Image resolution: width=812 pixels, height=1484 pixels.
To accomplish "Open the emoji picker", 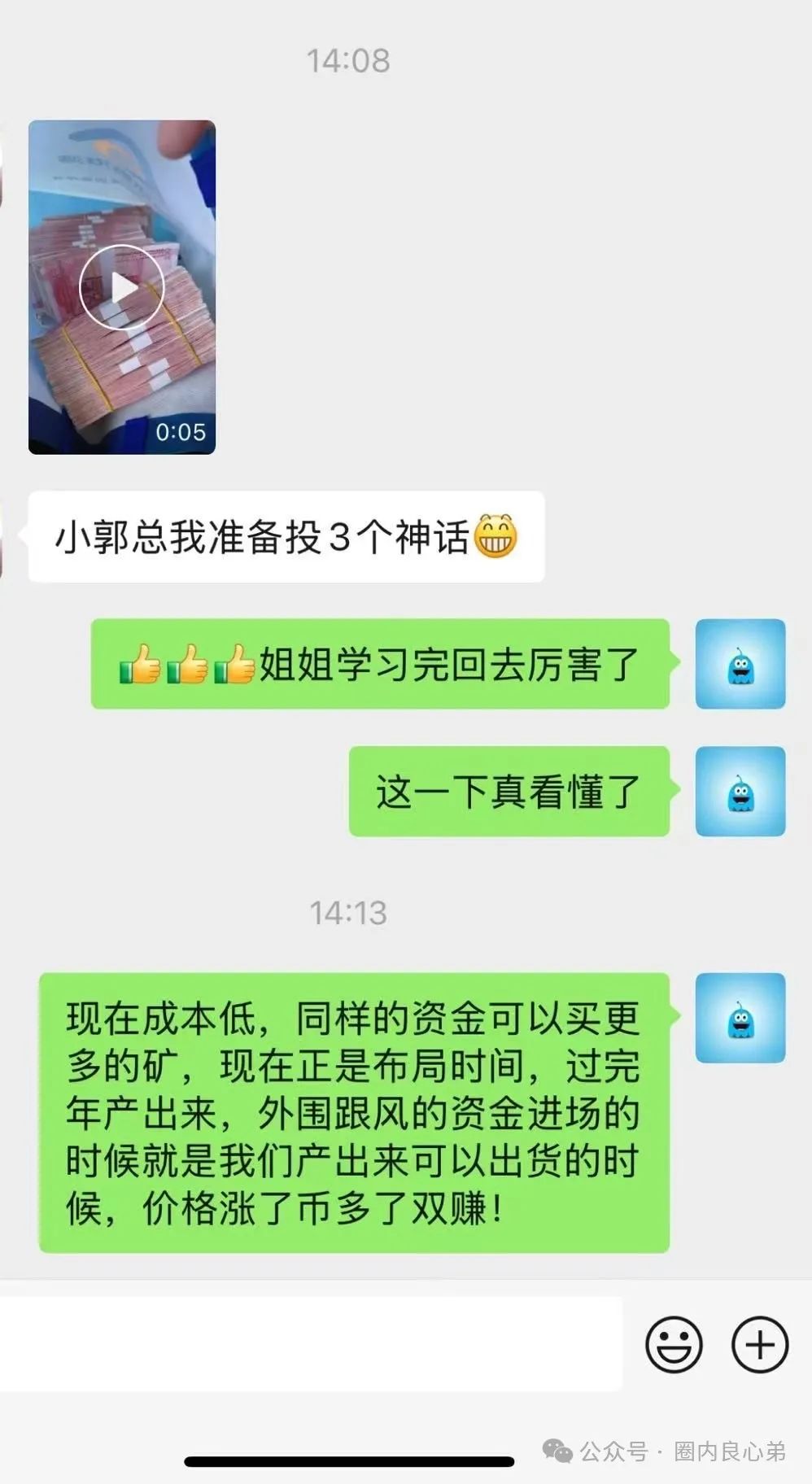I will [673, 1344].
